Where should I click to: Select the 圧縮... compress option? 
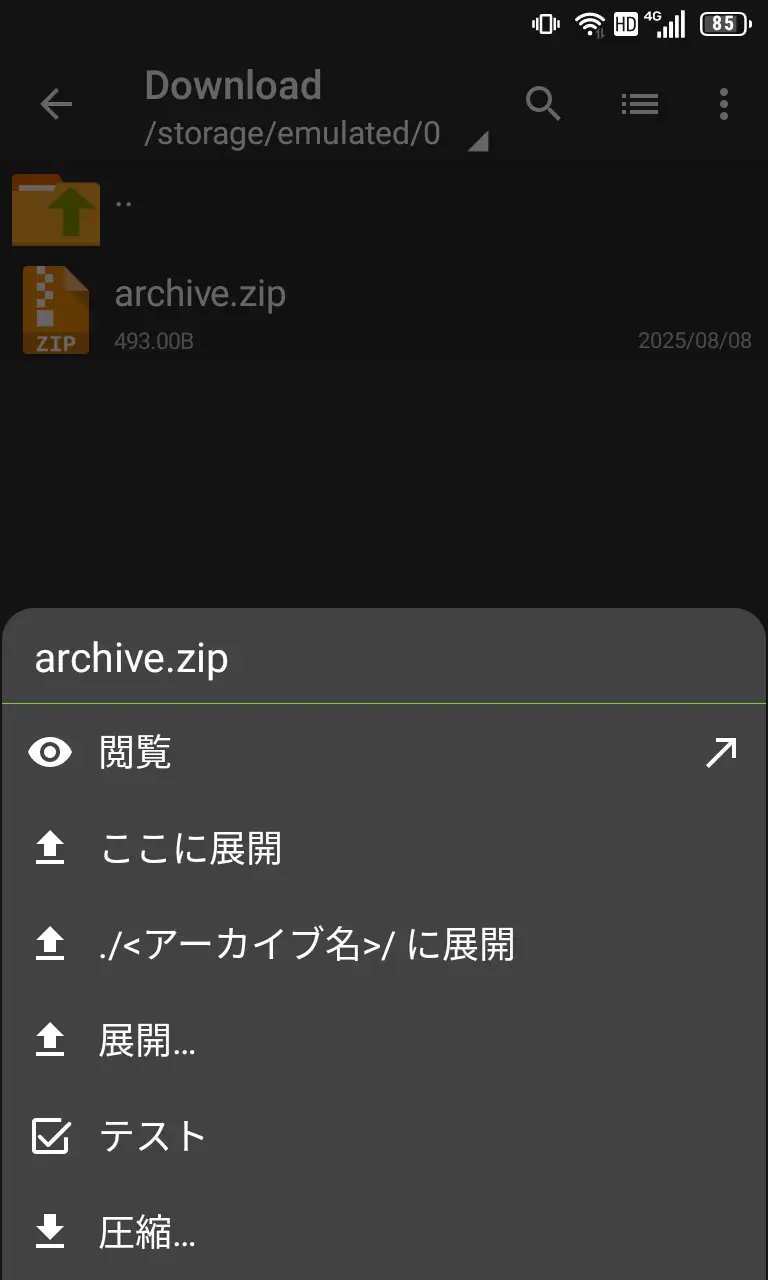(x=147, y=1233)
